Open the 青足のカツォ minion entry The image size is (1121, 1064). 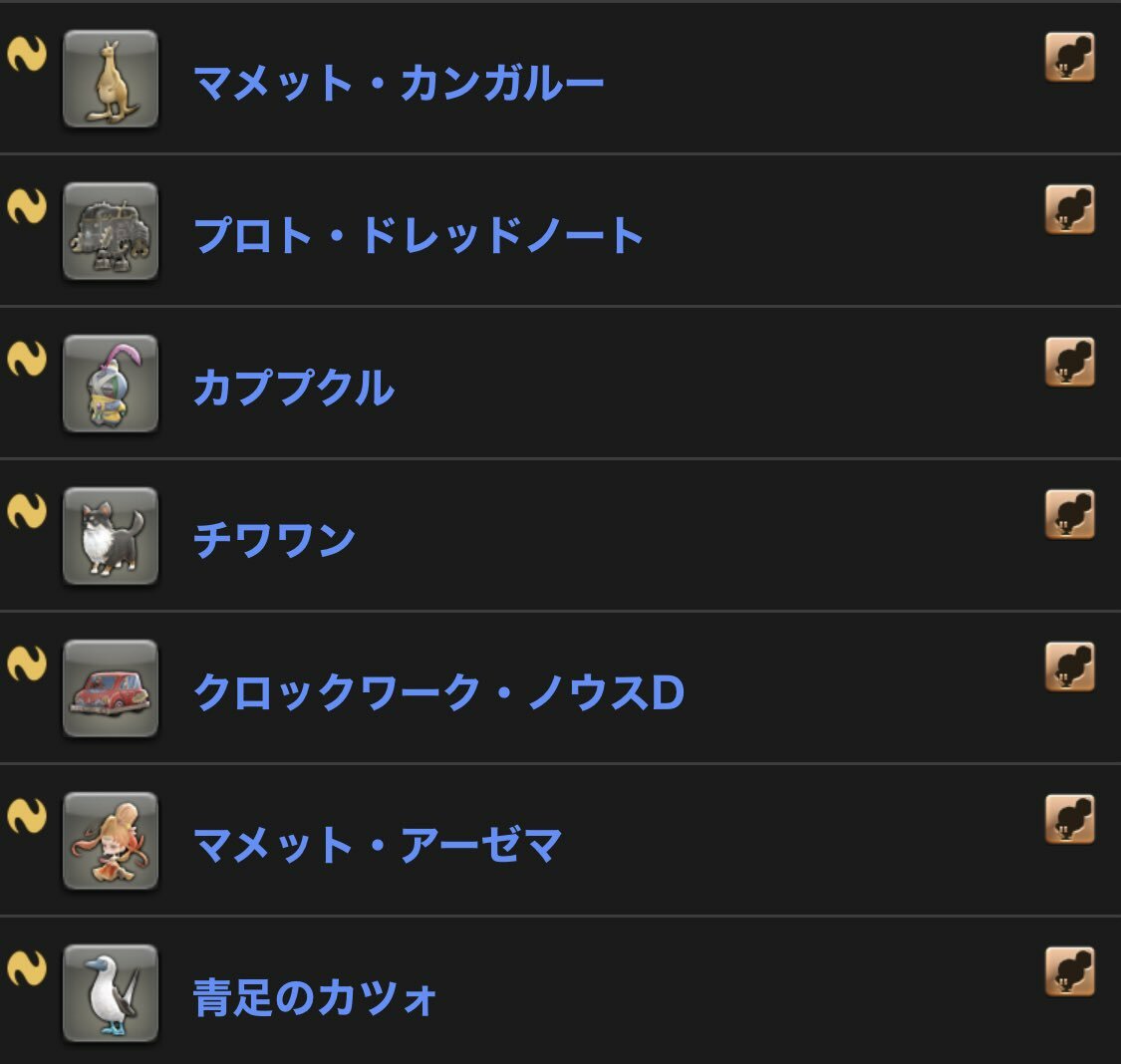[315, 997]
